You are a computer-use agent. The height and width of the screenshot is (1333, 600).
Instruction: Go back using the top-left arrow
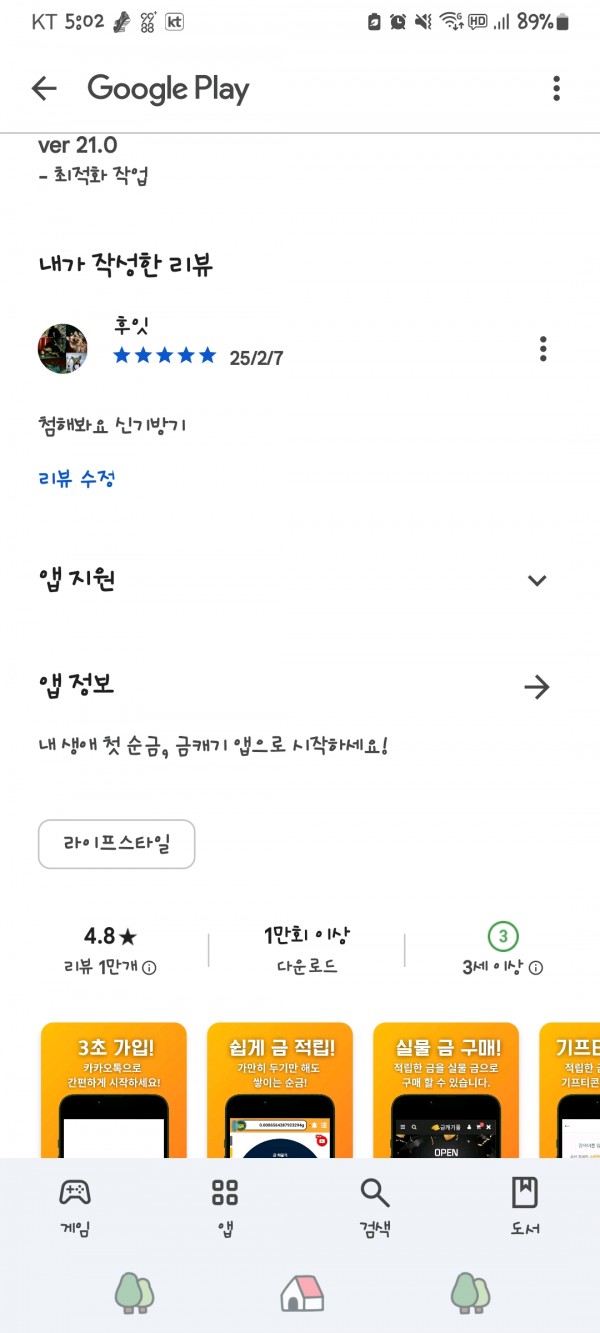pos(44,88)
